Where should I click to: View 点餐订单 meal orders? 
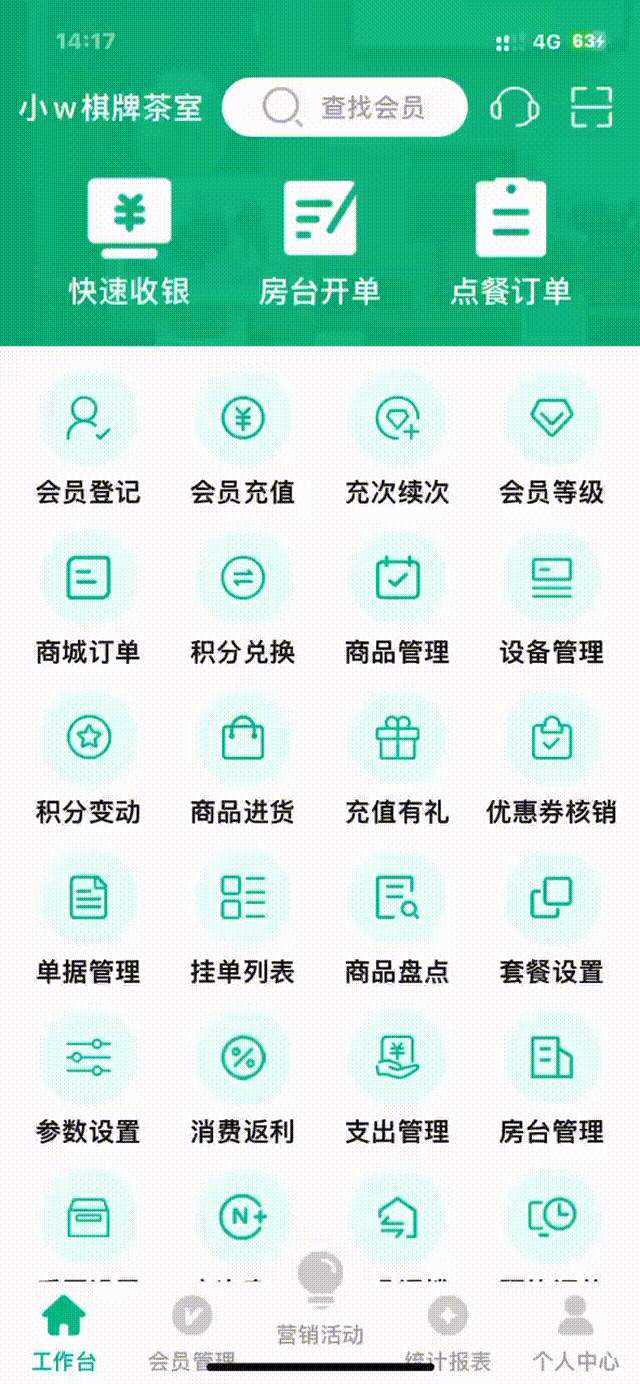point(510,242)
